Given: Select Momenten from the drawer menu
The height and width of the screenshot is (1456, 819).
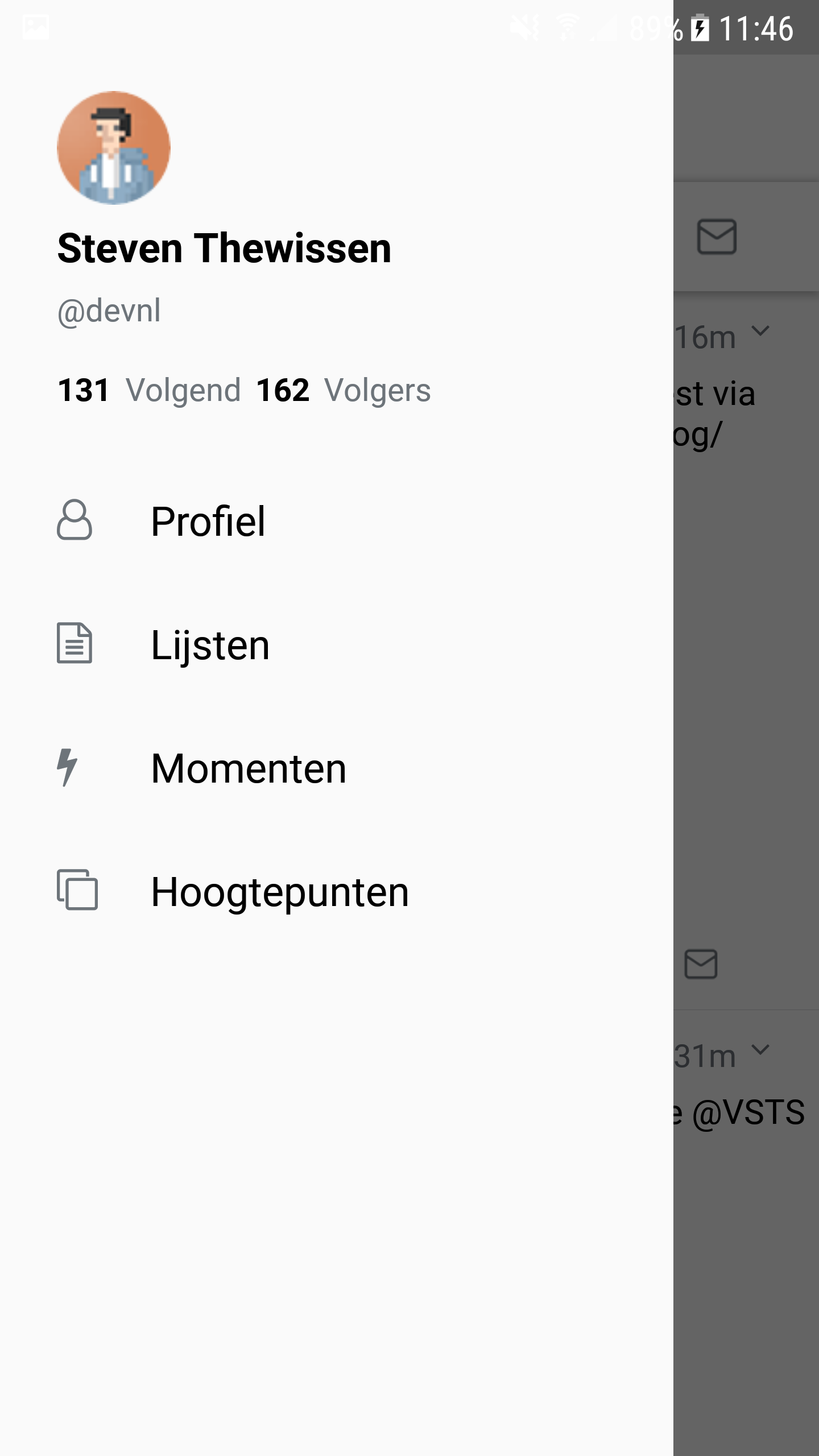Looking at the screenshot, I should [249, 768].
